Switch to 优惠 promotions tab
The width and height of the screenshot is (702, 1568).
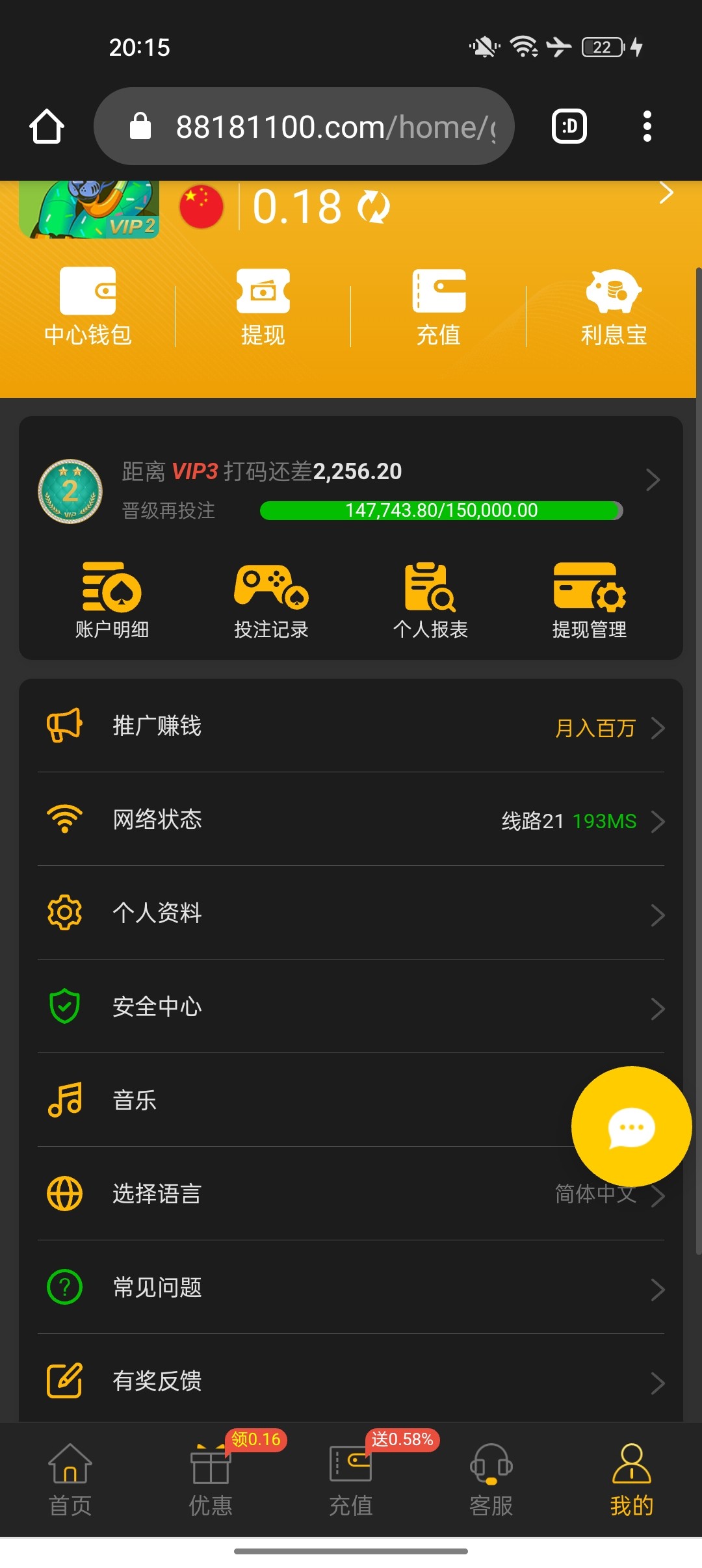210,1480
